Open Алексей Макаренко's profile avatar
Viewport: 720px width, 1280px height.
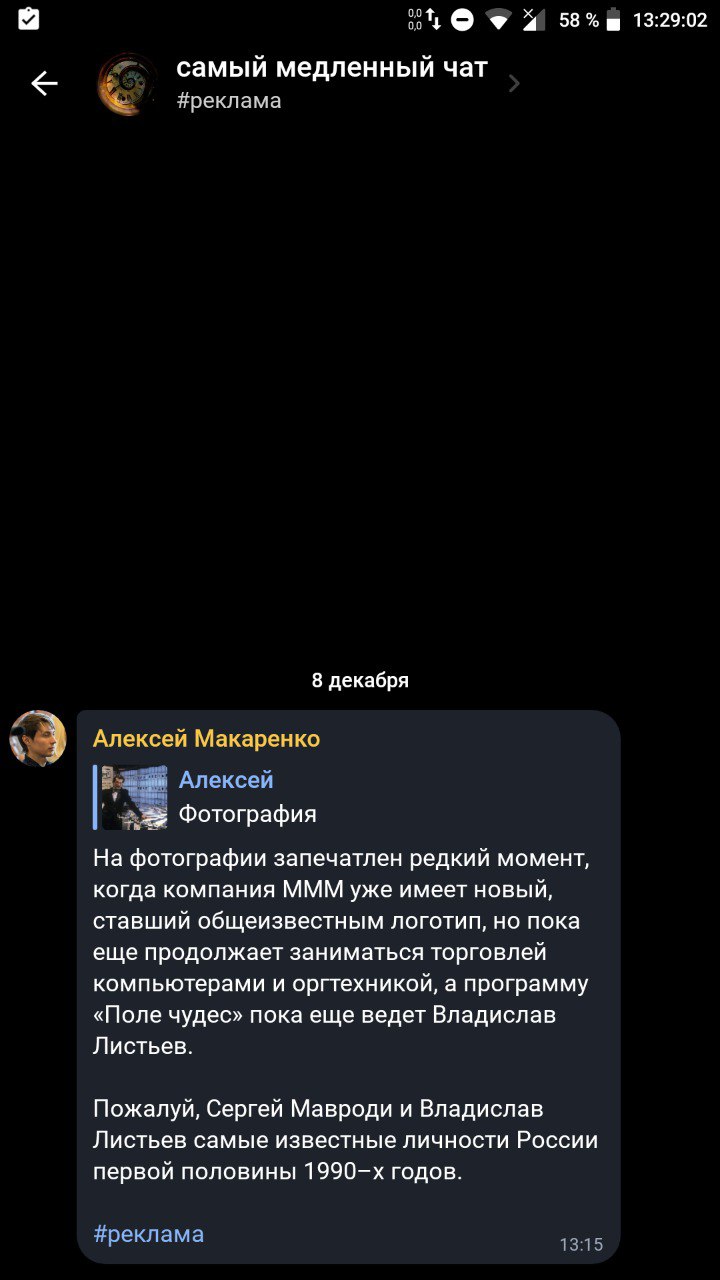pos(38,739)
